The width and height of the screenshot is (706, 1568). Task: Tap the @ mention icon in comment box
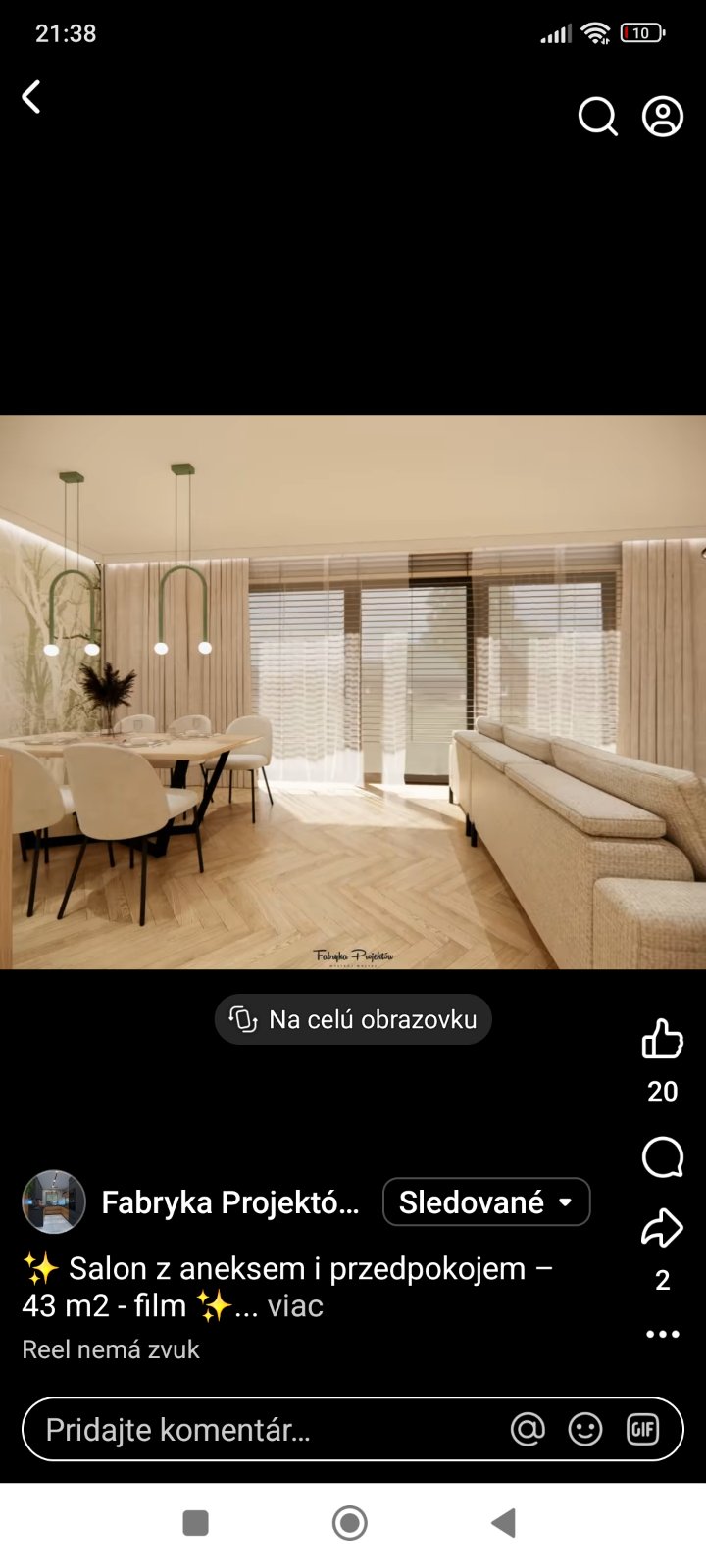[x=528, y=1430]
